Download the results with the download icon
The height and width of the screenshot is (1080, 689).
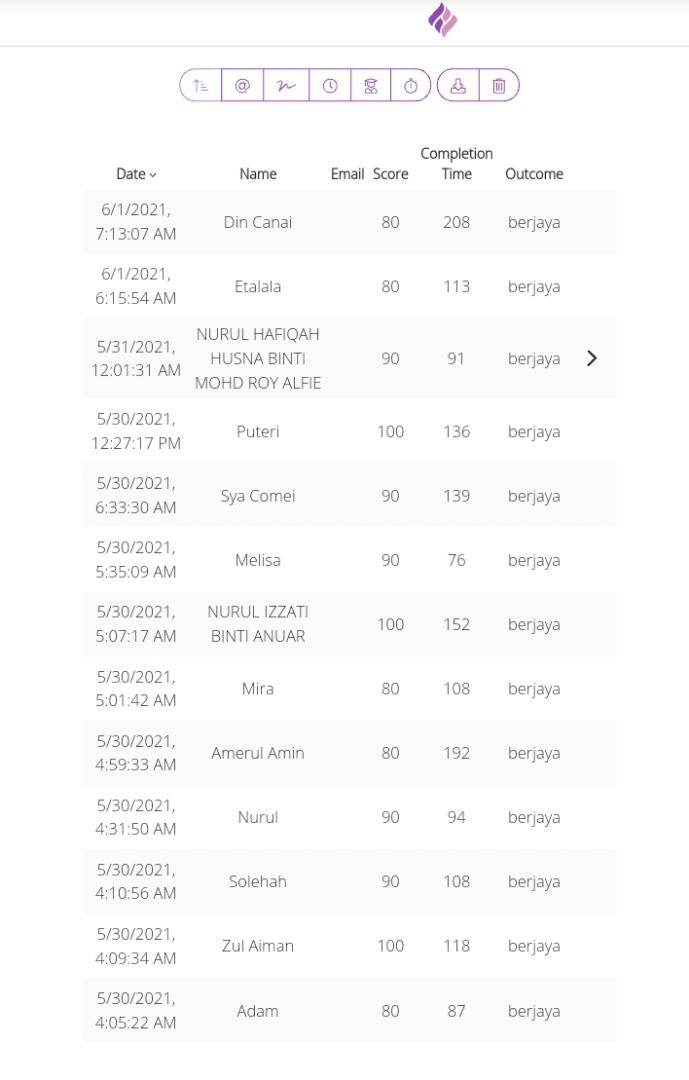click(x=458, y=86)
